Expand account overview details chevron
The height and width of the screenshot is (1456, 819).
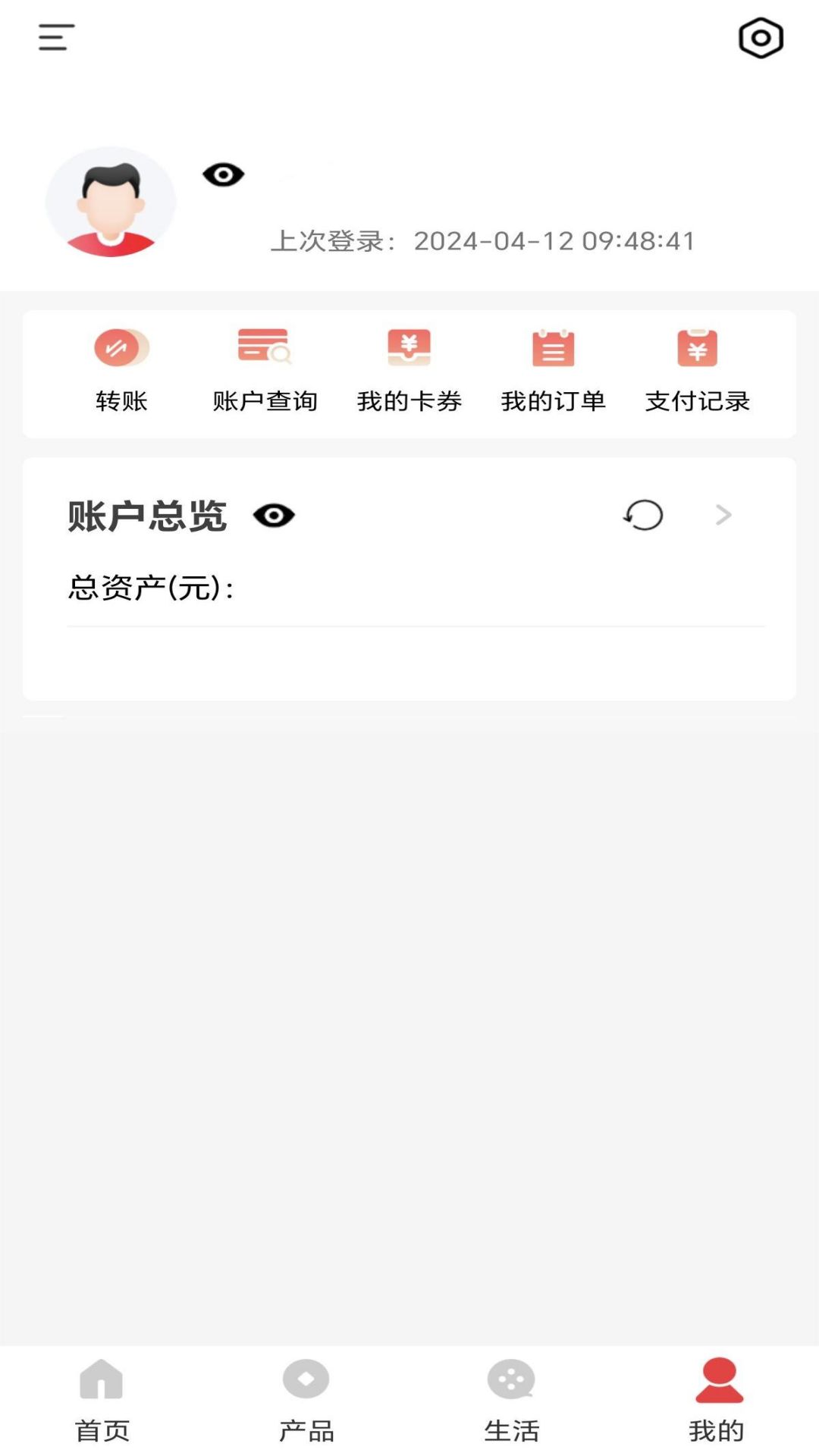click(723, 516)
